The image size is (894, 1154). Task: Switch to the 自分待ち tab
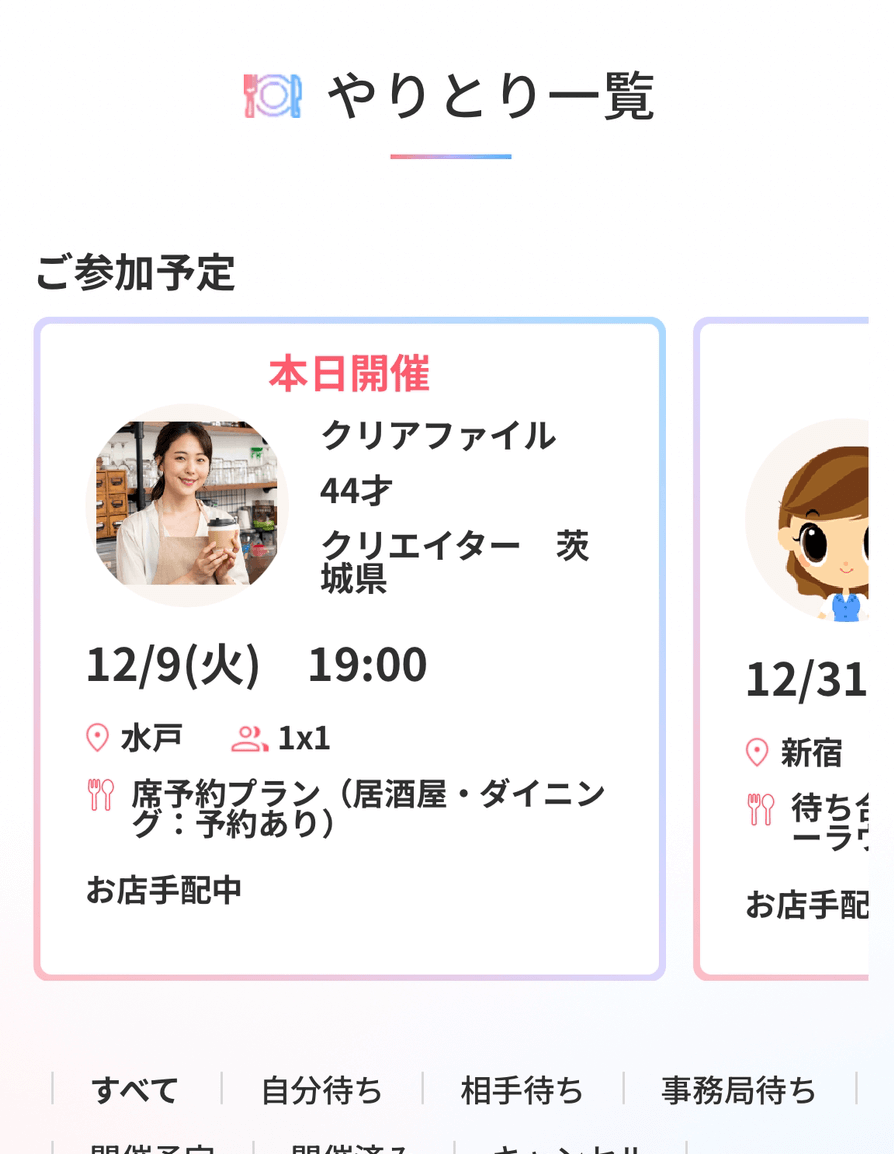tap(321, 1089)
